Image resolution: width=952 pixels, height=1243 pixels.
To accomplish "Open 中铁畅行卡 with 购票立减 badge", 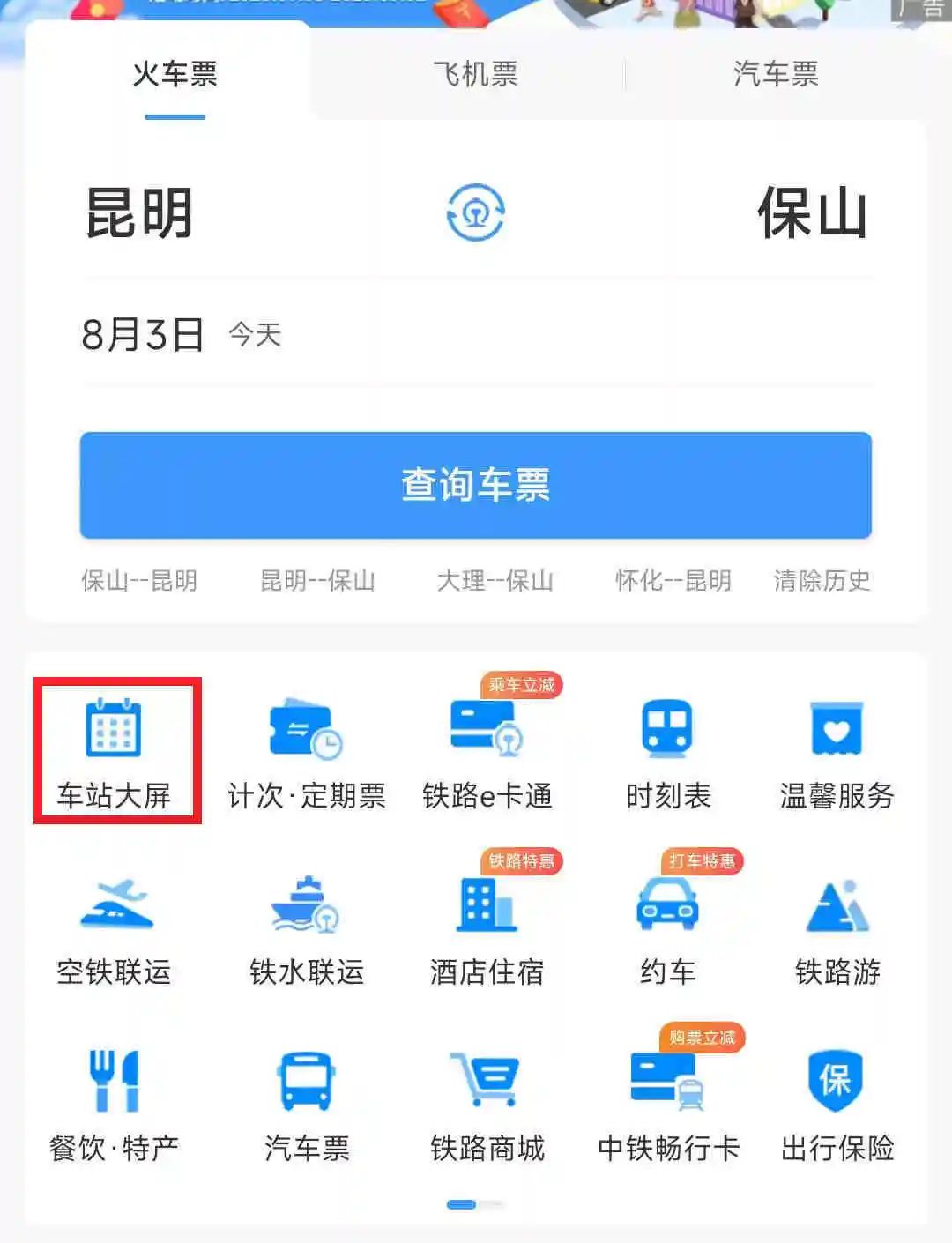I will (668, 1100).
